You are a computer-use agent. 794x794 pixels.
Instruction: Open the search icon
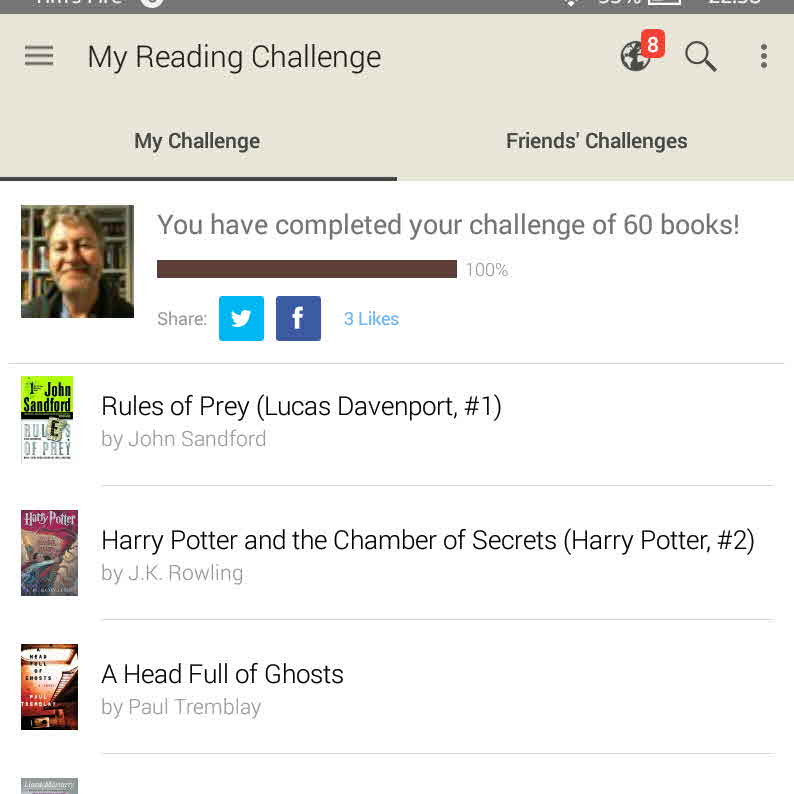click(701, 56)
